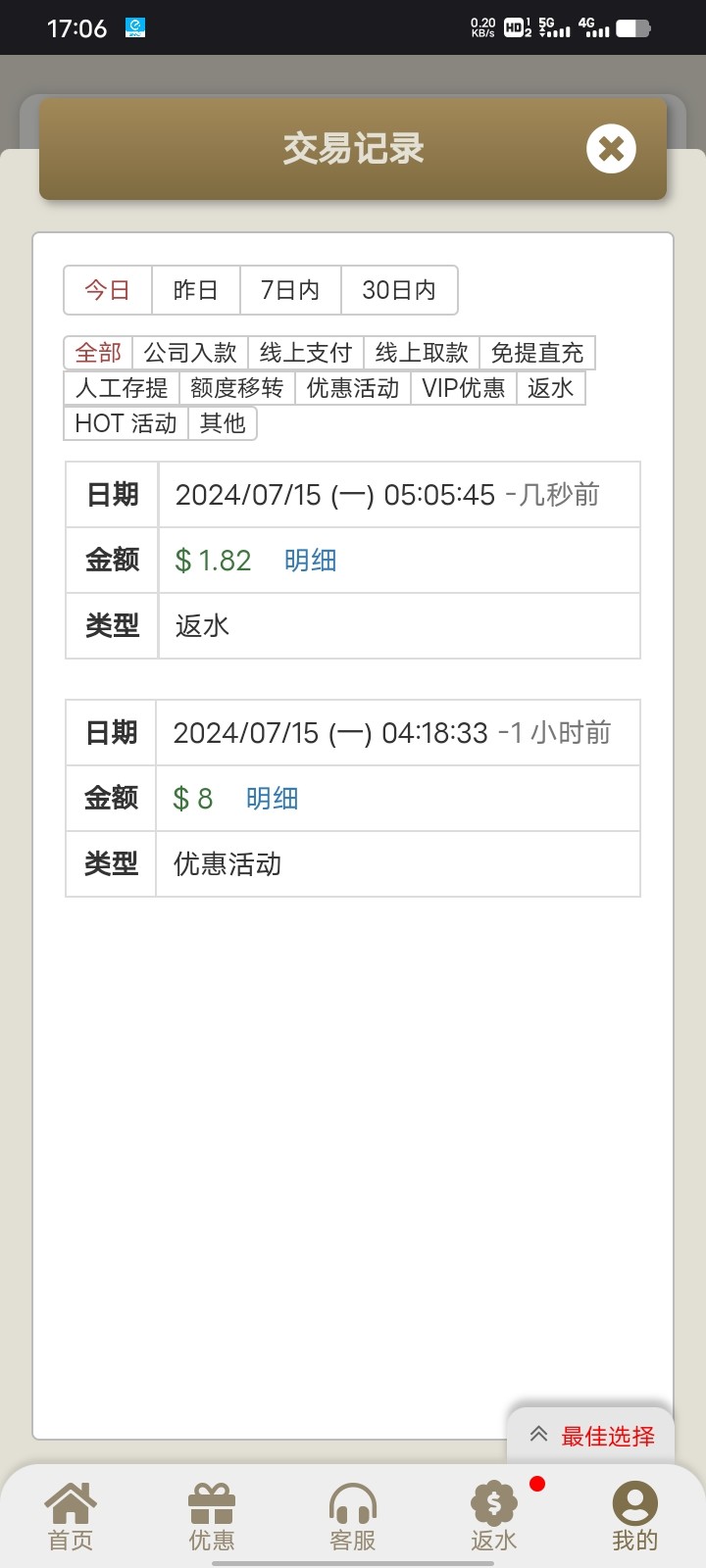Show 其他 transaction records
This screenshot has width=706, height=1568.
[223, 423]
